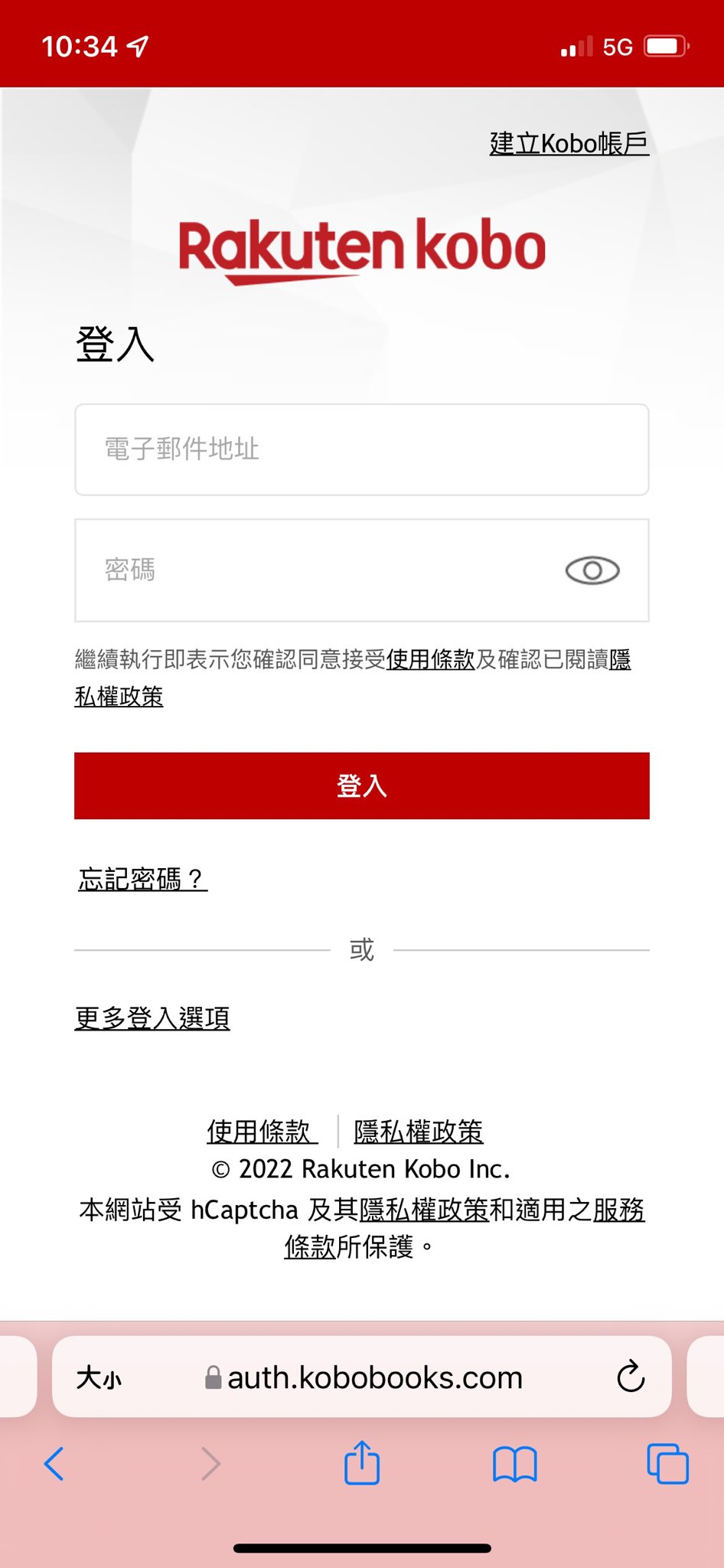Open hCaptcha's 隱私權政策 link
This screenshot has width=724, height=1568.
(424, 1210)
